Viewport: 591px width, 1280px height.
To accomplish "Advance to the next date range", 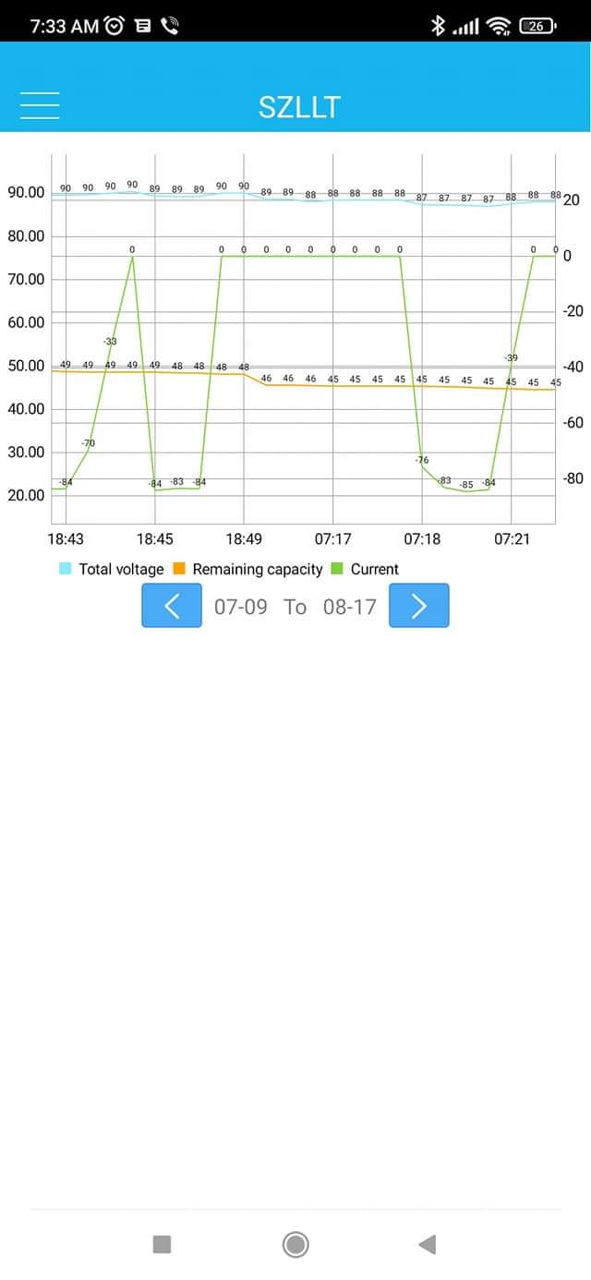I will pyautogui.click(x=419, y=606).
